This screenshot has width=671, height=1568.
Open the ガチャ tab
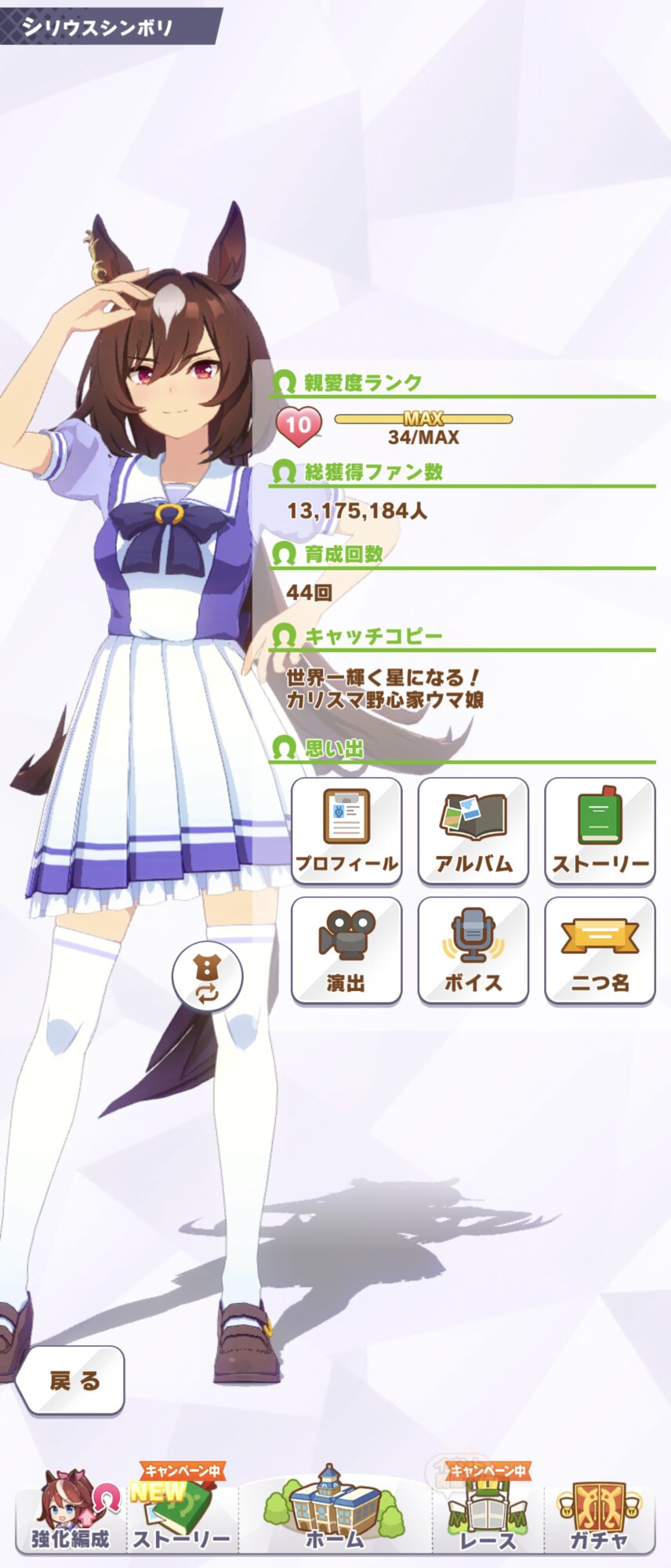click(600, 1509)
